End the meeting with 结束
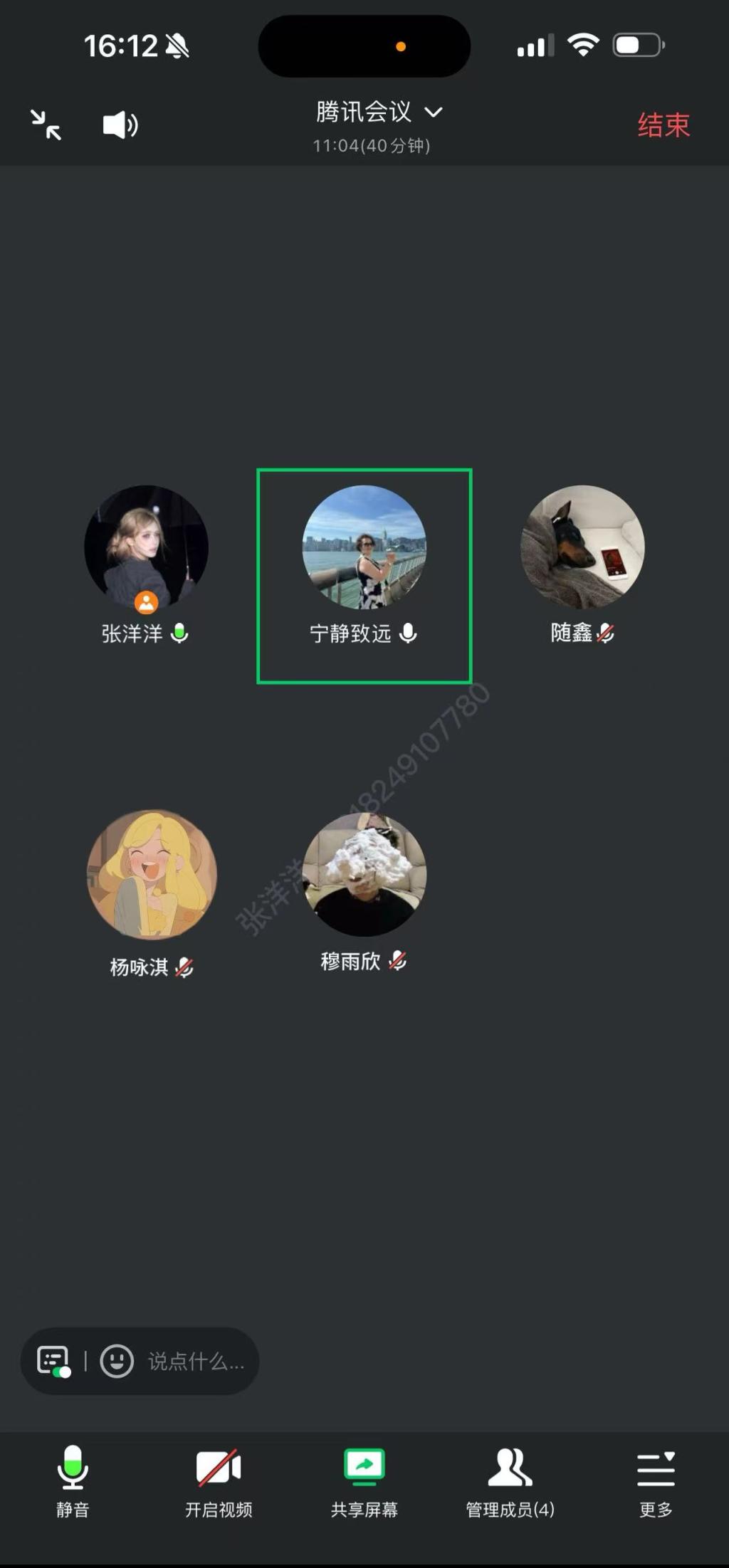Image resolution: width=729 pixels, height=1568 pixels. point(664,125)
